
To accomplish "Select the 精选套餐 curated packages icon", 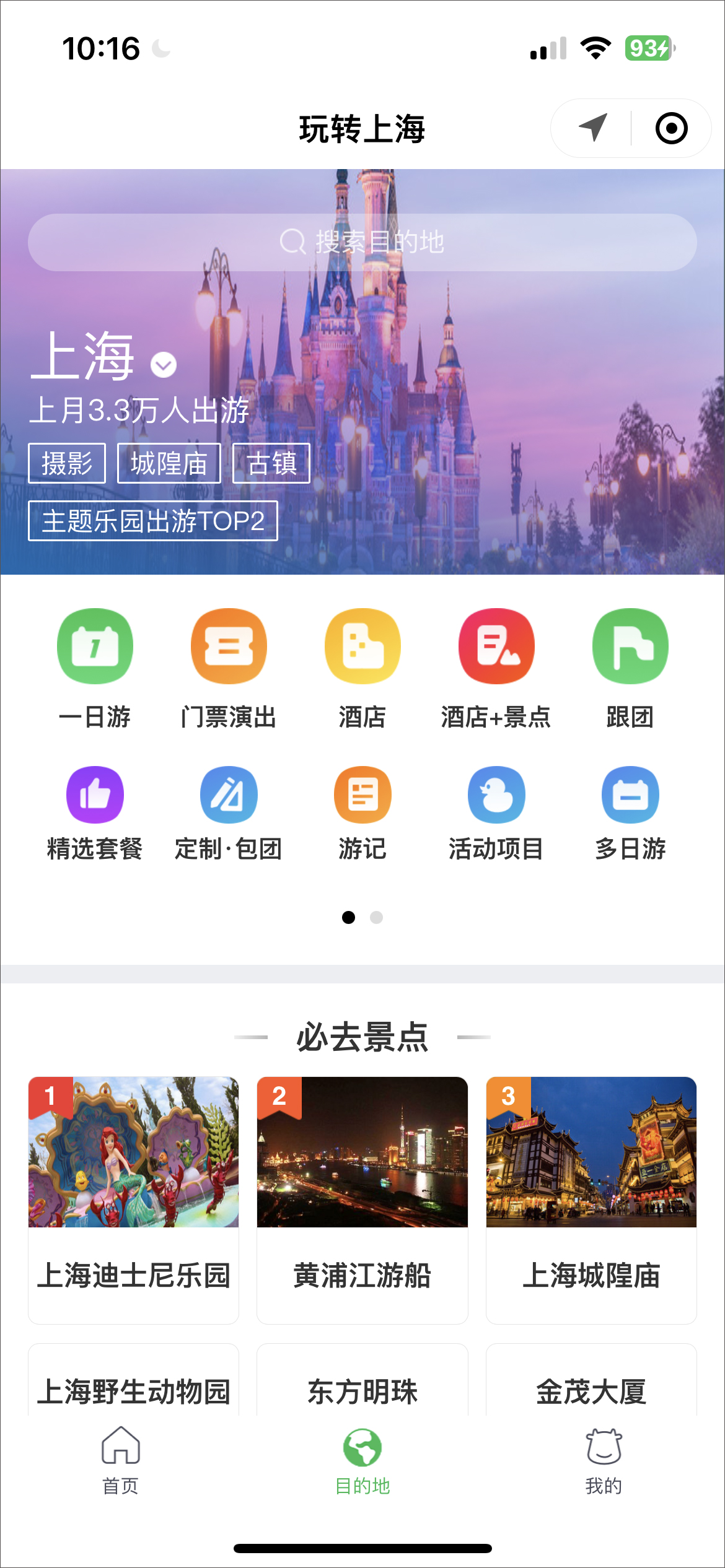I will coord(94,795).
